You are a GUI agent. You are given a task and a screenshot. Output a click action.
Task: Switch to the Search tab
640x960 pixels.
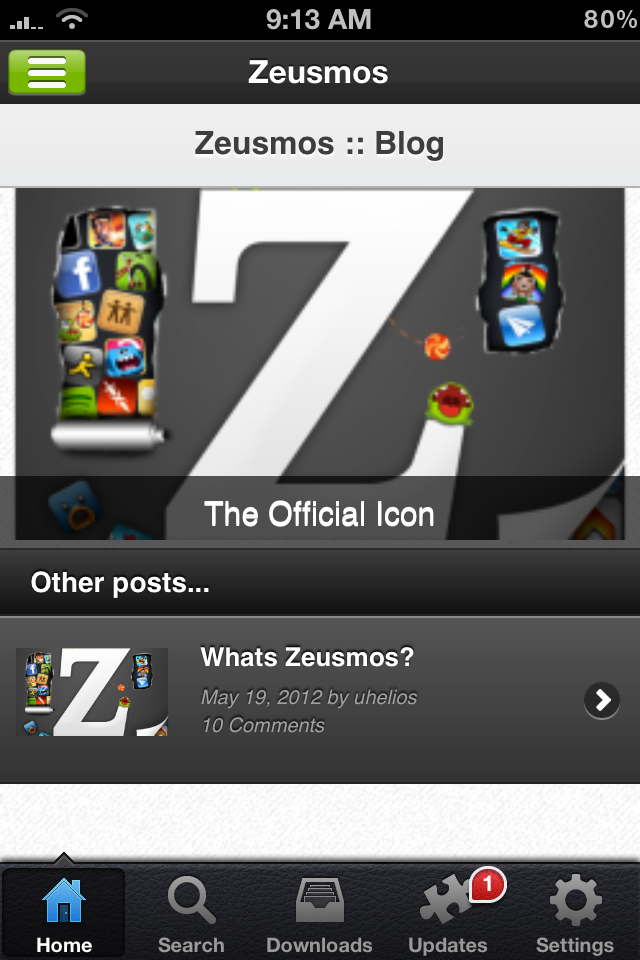[x=191, y=913]
